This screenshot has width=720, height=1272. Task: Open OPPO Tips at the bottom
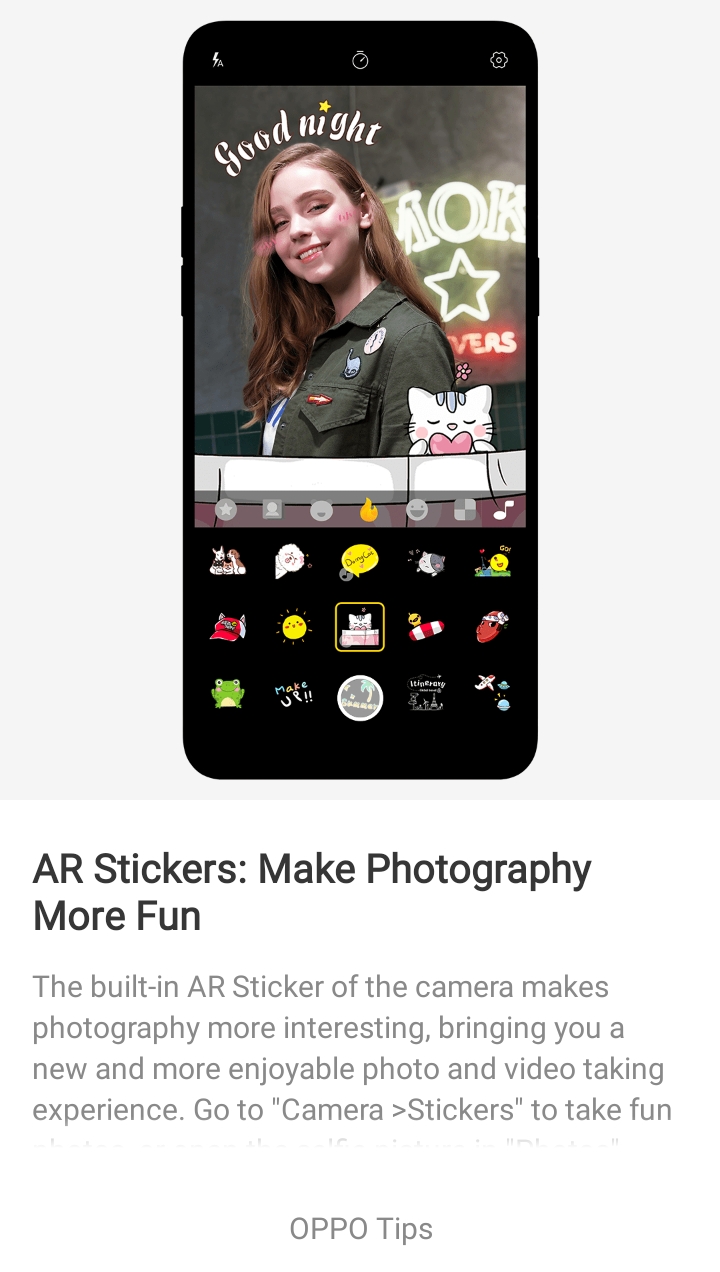[x=360, y=1228]
